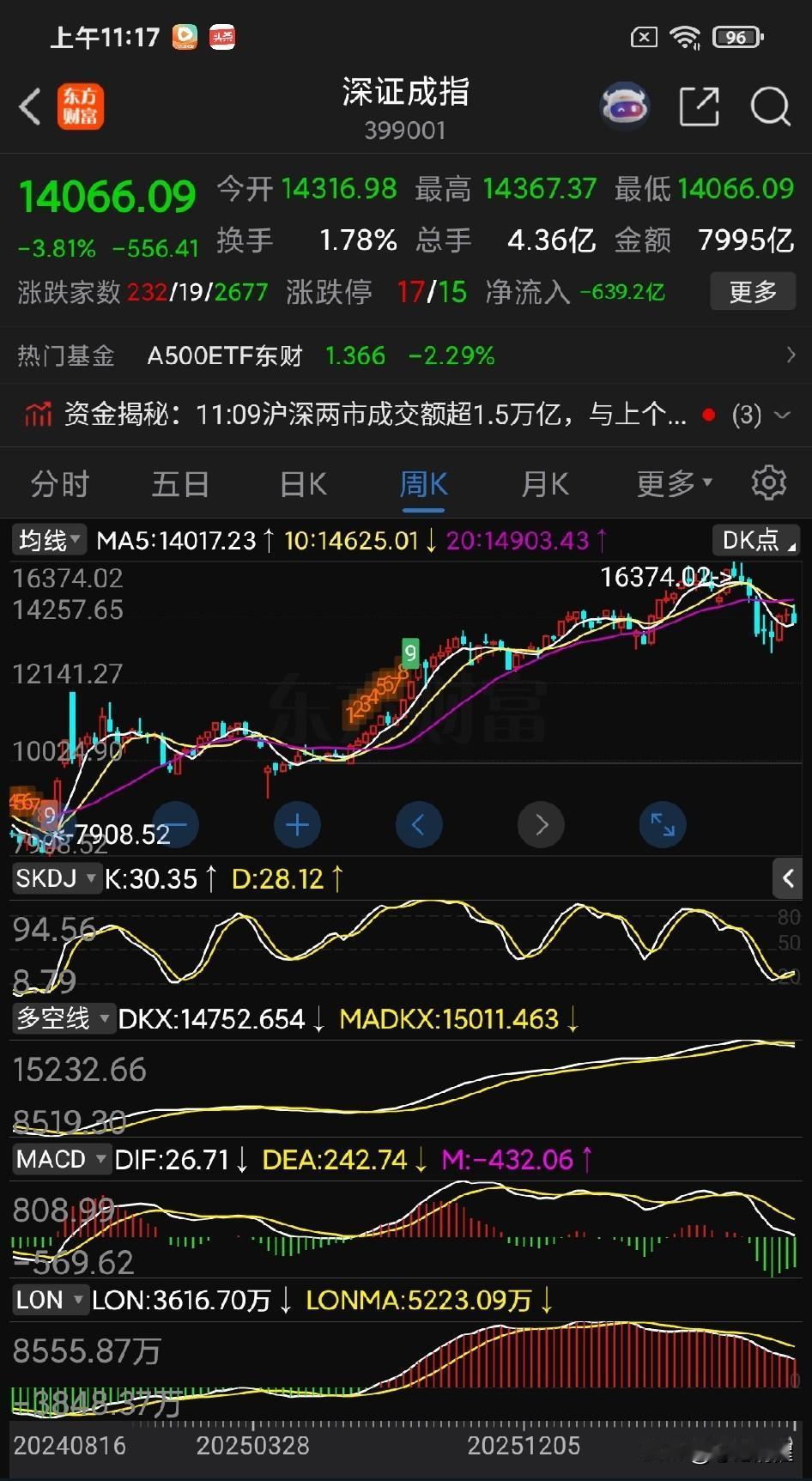812x1481 pixels.
Task: Toggle the DK点 option
Action: point(755,540)
